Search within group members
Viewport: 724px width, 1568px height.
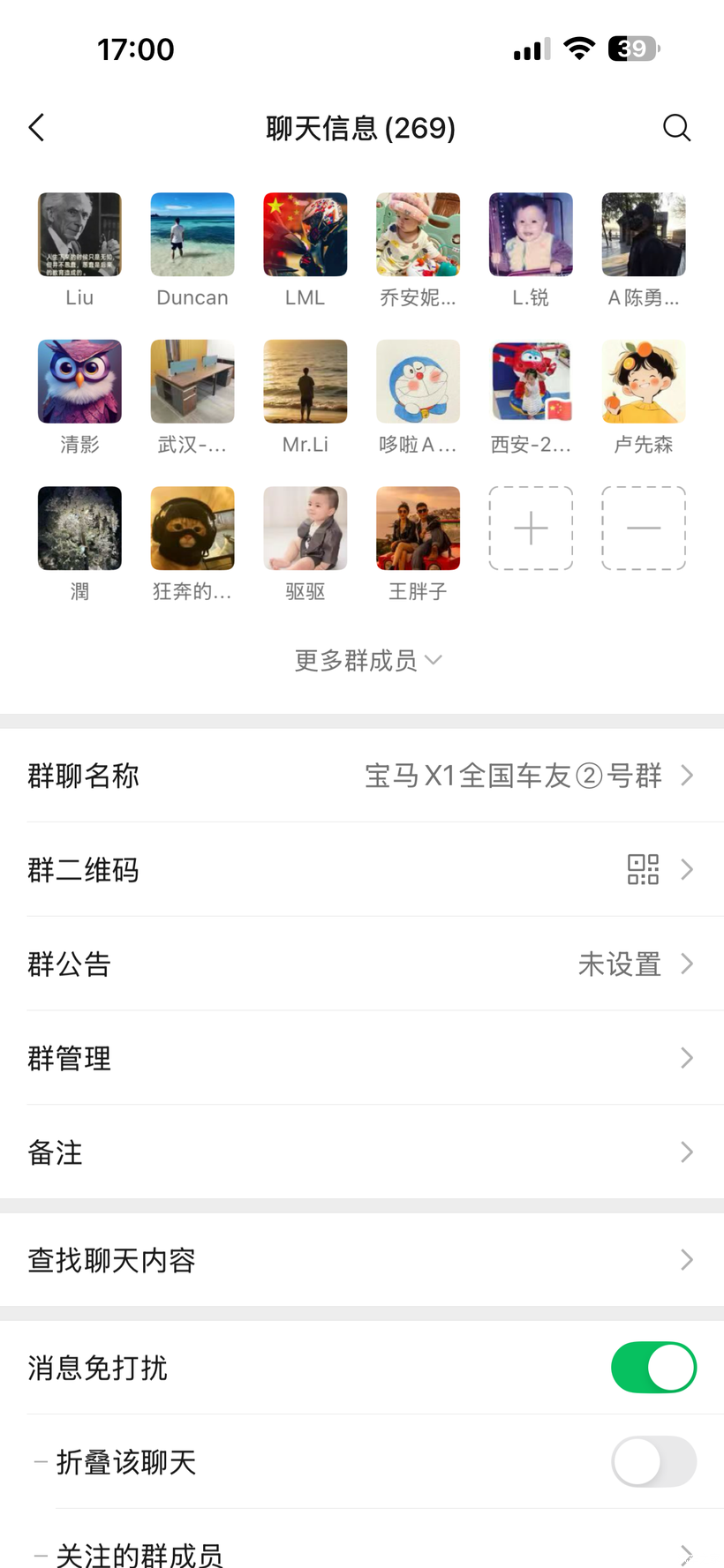pos(676,128)
